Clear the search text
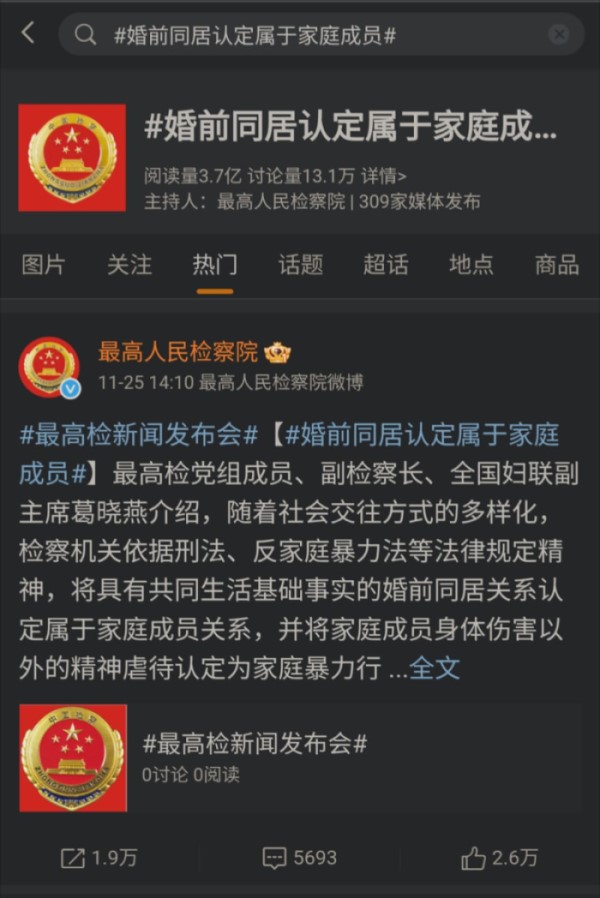The height and width of the screenshot is (898, 600). (558, 35)
